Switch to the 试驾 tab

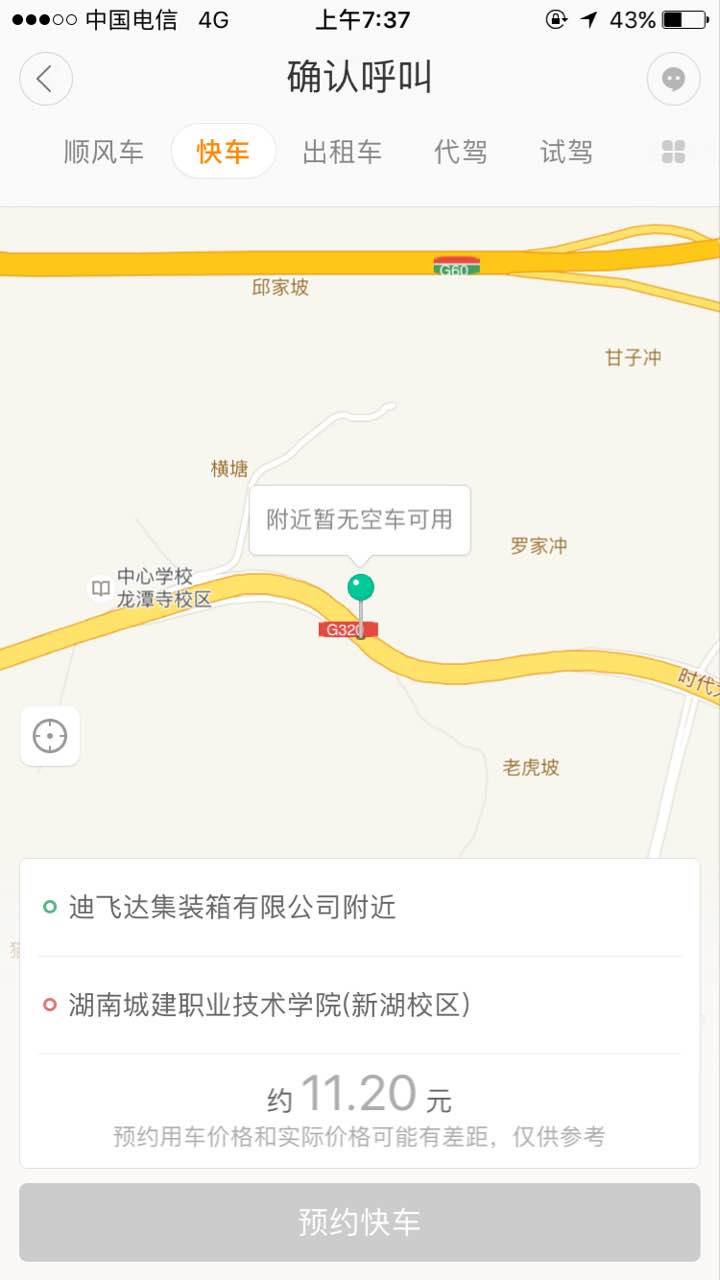pos(567,152)
